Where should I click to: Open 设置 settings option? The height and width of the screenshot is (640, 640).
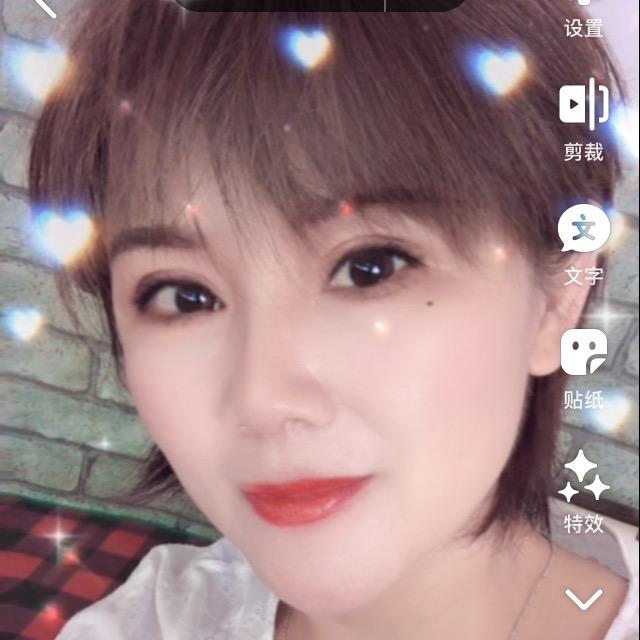[584, 20]
